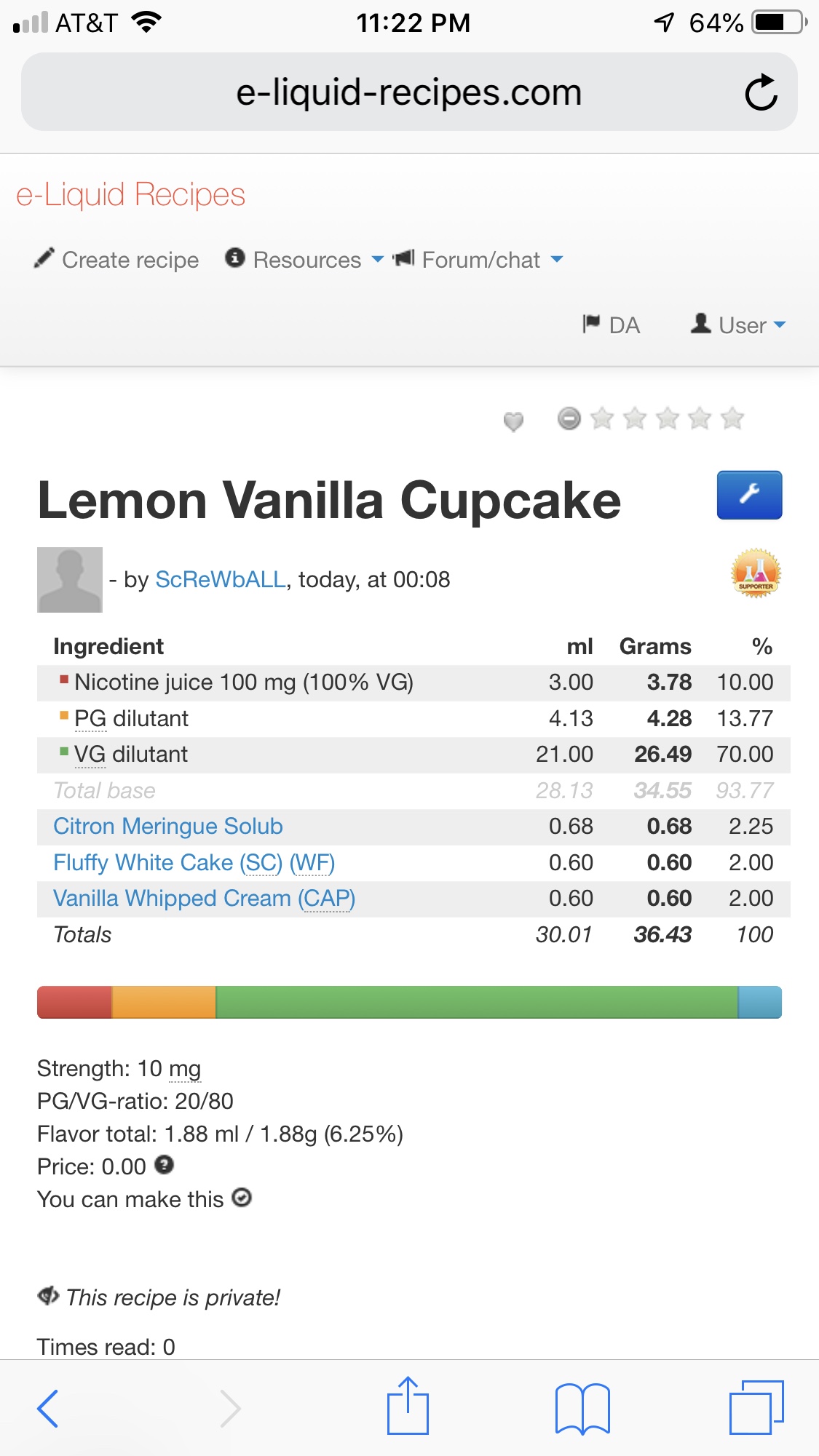819x1456 pixels.
Task: Open Vanilla Whipped Cream (CAP) flavor
Action: (204, 899)
